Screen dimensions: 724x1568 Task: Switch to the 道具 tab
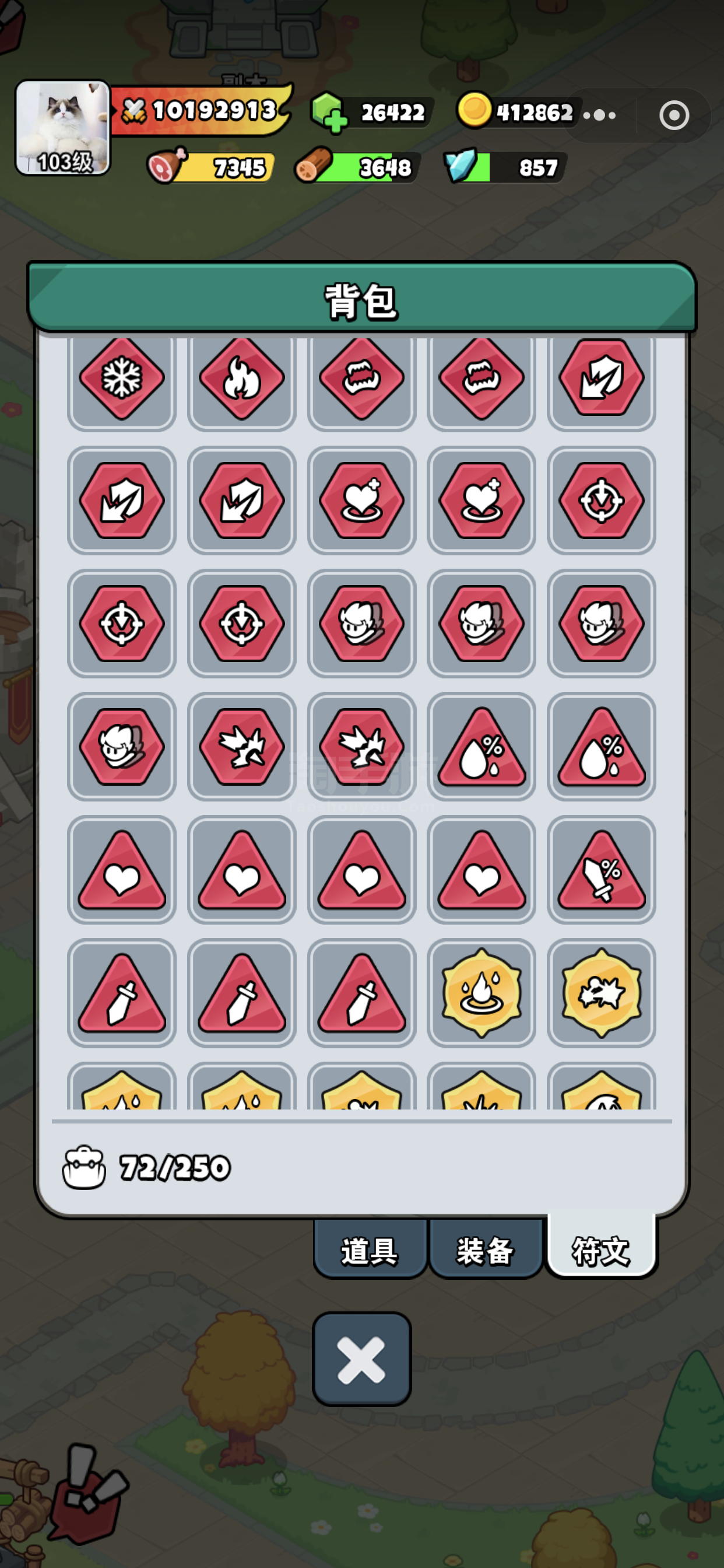tap(370, 1249)
